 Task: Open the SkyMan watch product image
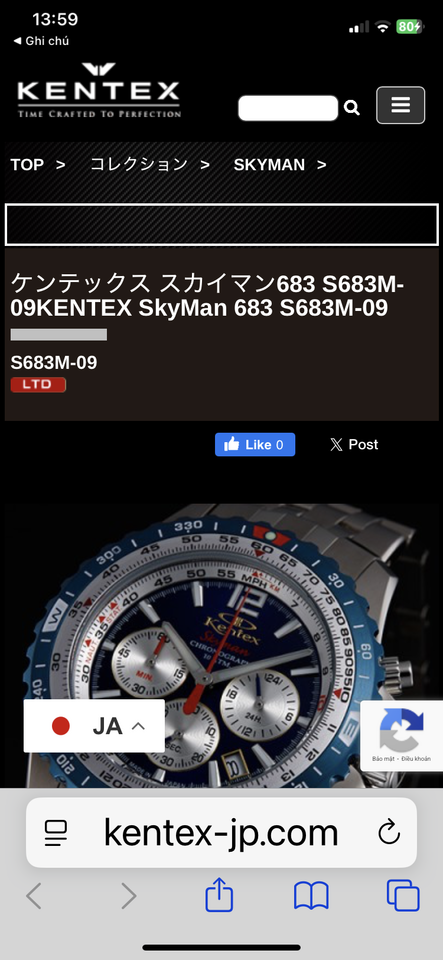[x=222, y=645]
